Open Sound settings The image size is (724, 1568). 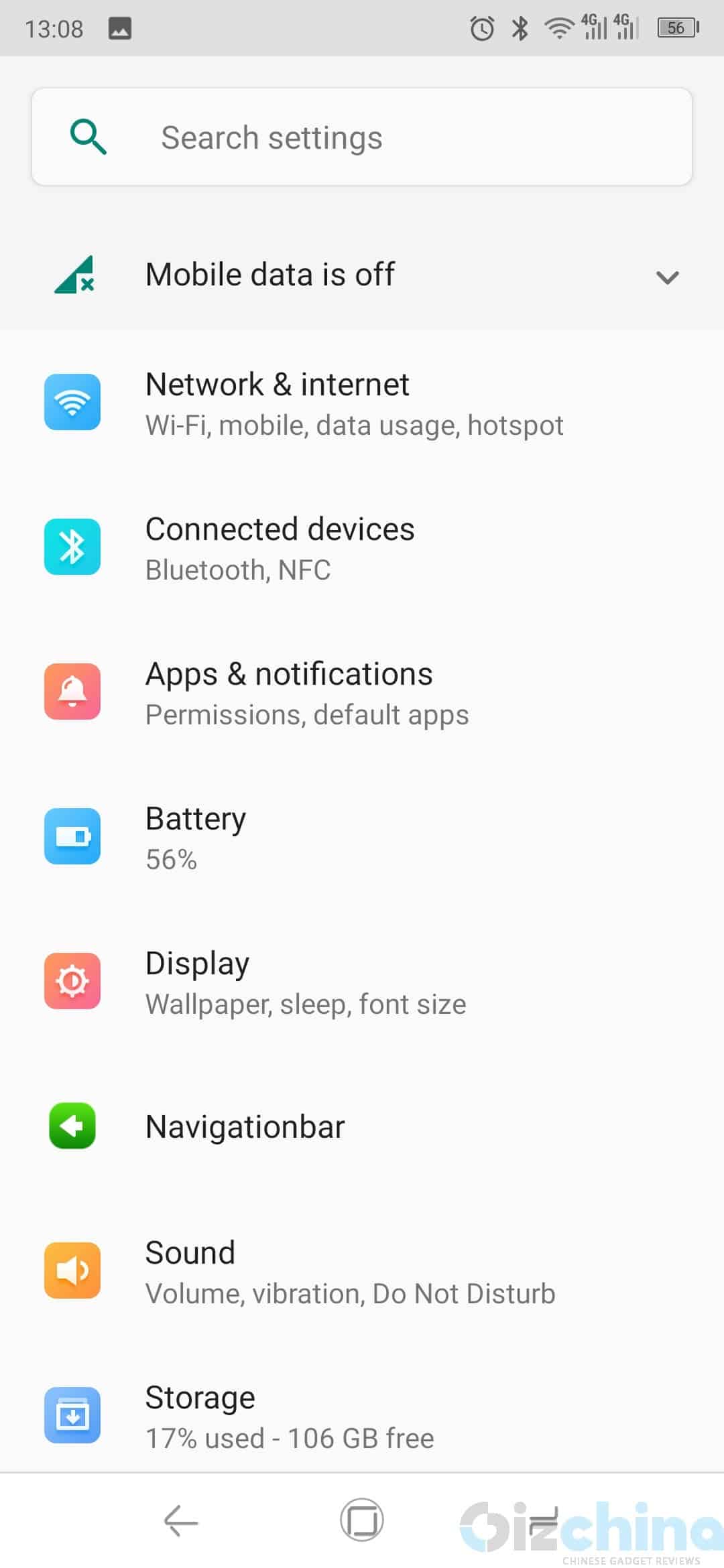362,1271
